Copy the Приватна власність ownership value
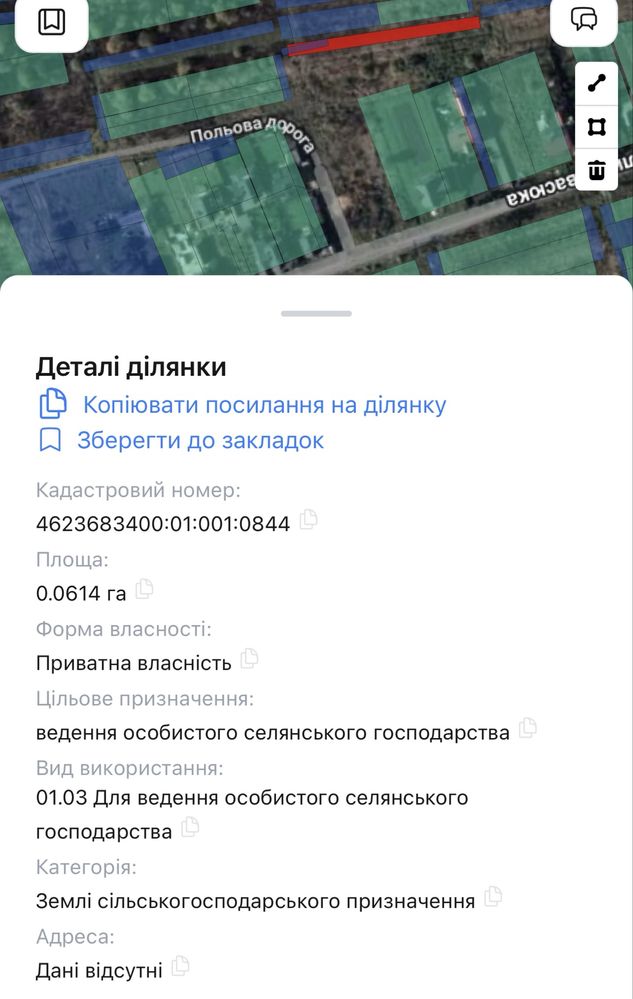The image size is (633, 999). click(250, 659)
